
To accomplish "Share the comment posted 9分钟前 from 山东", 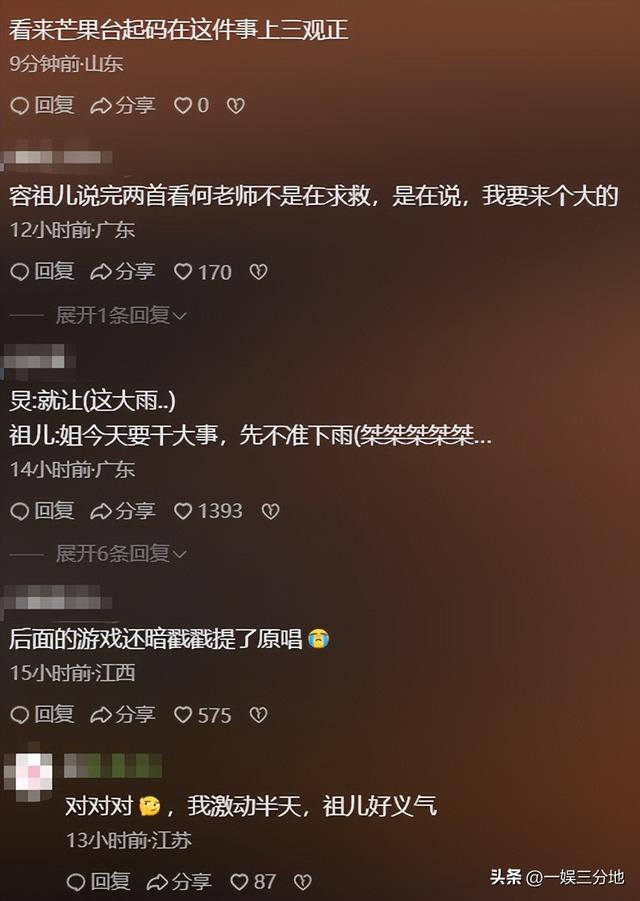I will [123, 105].
